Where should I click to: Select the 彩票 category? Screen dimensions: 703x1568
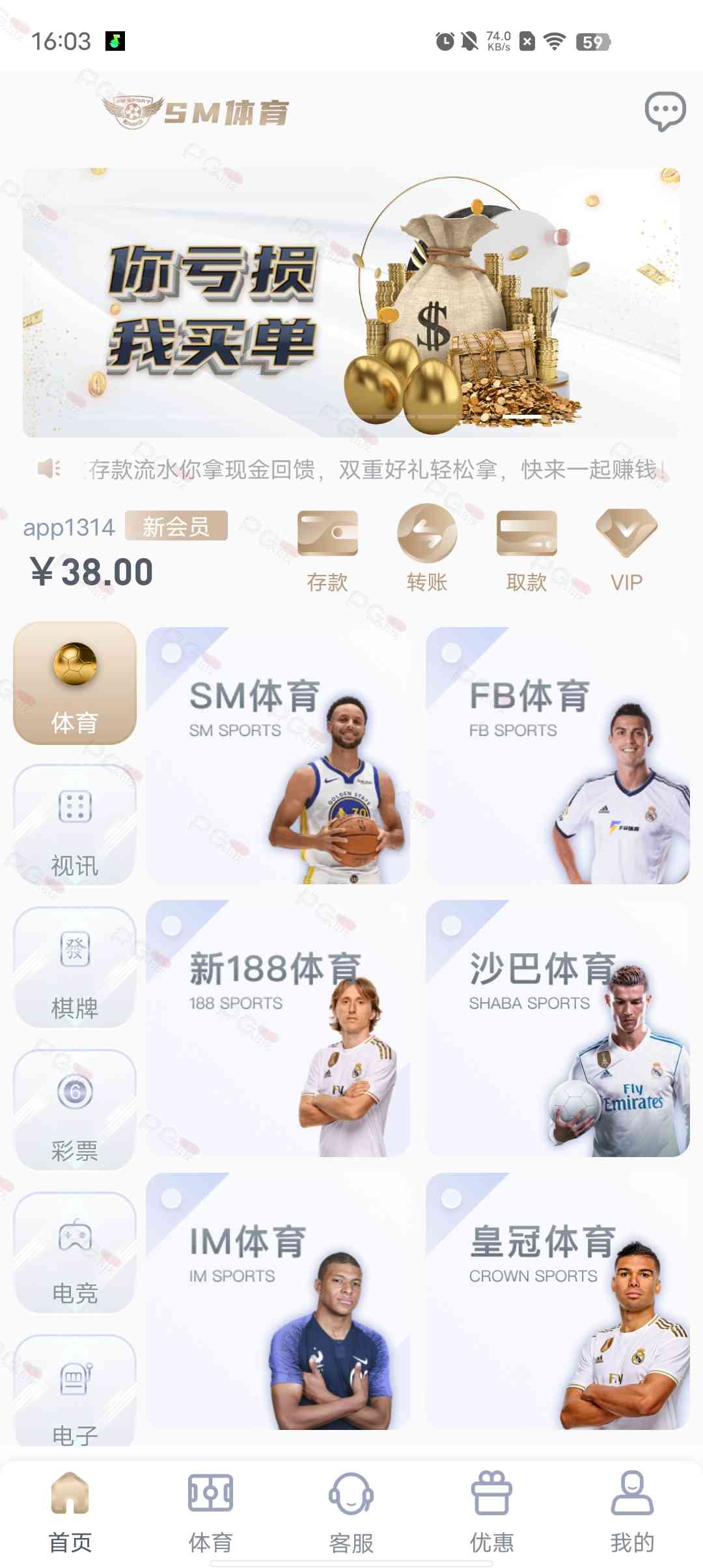(x=75, y=1110)
